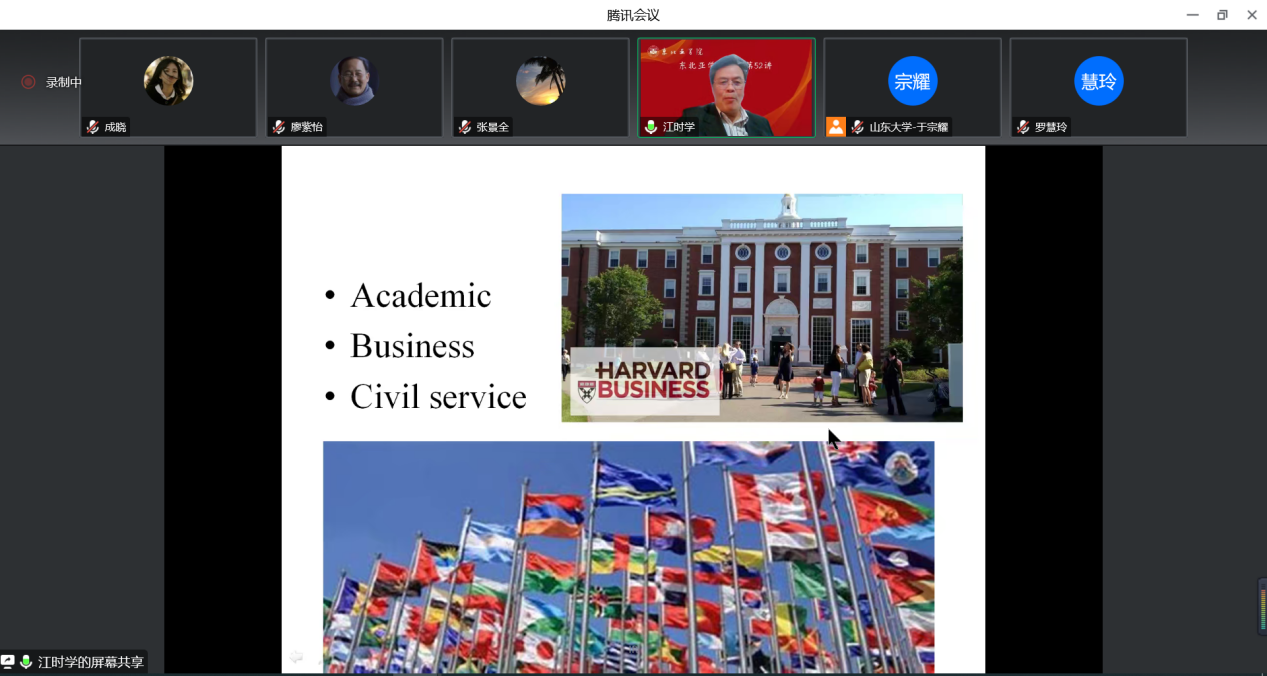Select participant tile 山东大学-于宗耀
The height and width of the screenshot is (676, 1267).
[x=912, y=87]
